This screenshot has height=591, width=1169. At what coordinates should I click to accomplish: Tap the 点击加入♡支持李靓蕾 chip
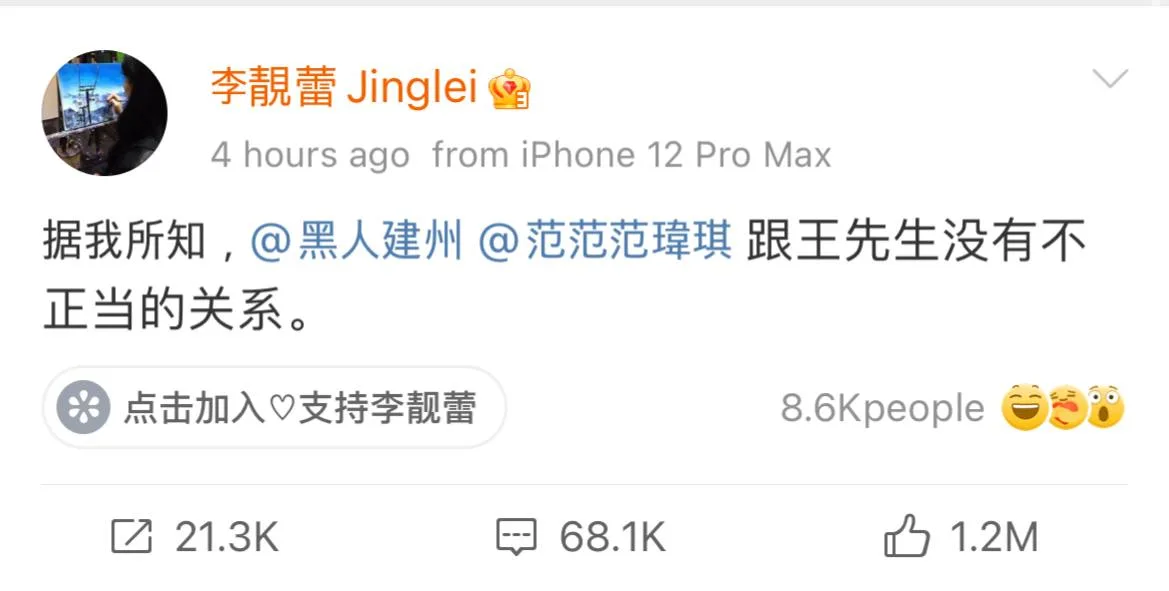pyautogui.click(x=273, y=408)
